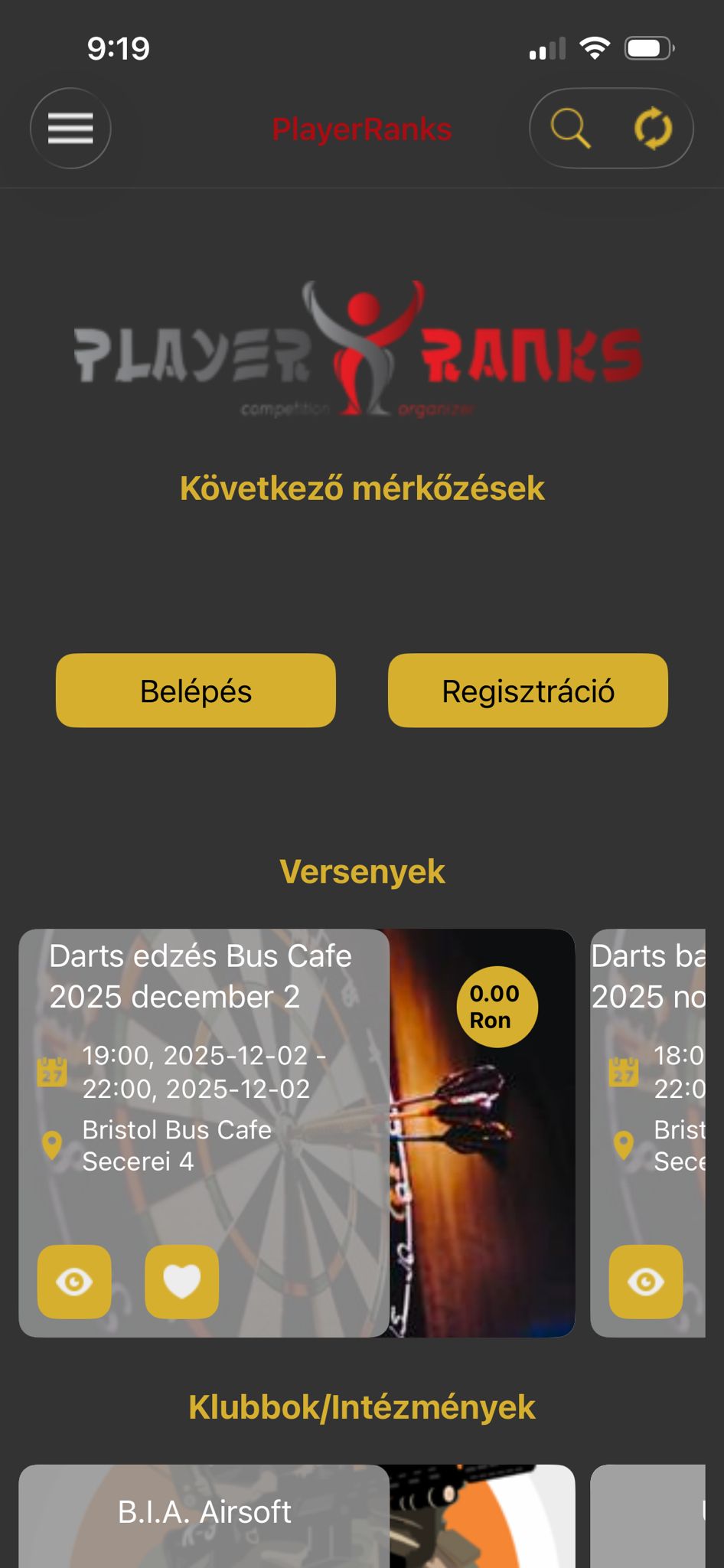
Task: Tap the Belépés login button
Action: (x=196, y=691)
